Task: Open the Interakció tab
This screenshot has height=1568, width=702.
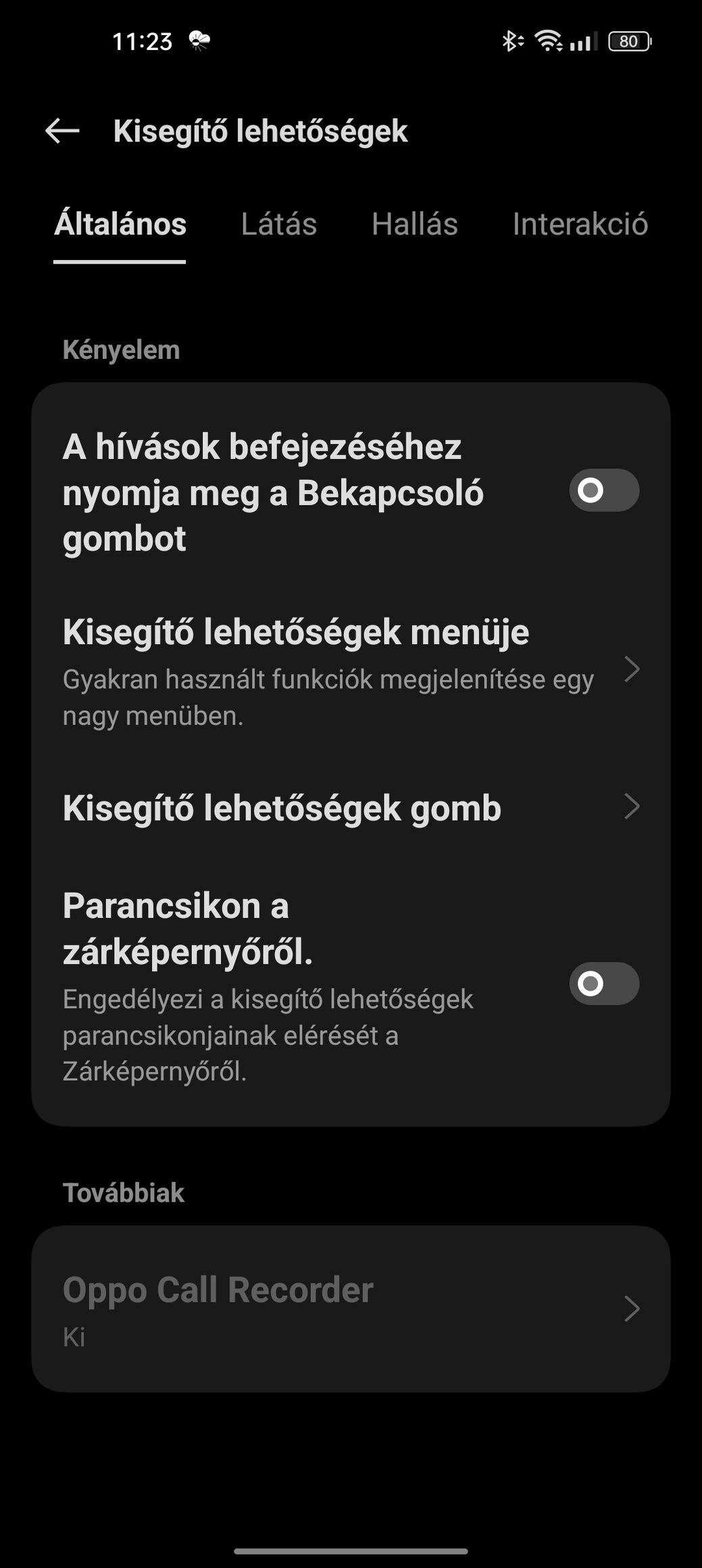Action: [x=580, y=224]
